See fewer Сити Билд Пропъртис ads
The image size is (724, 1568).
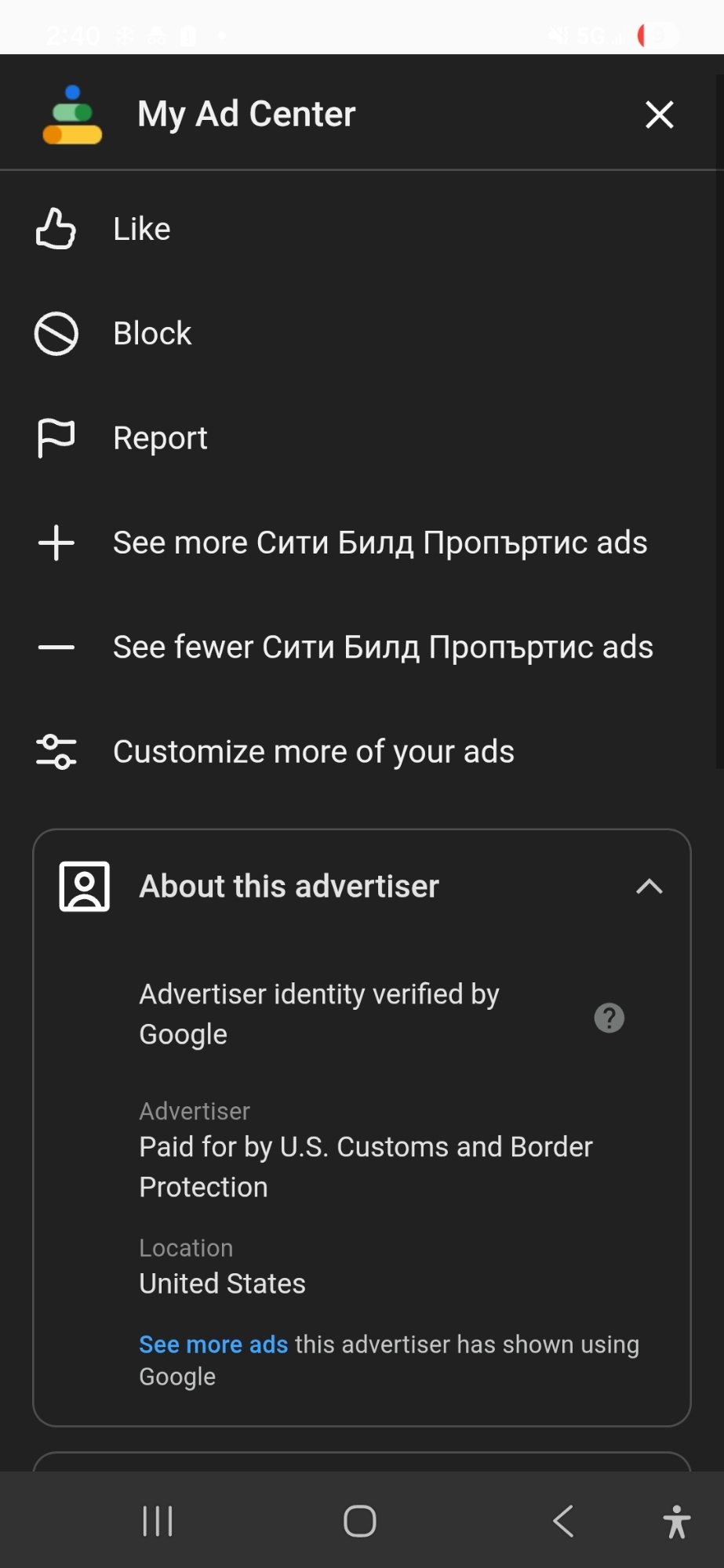[383, 648]
